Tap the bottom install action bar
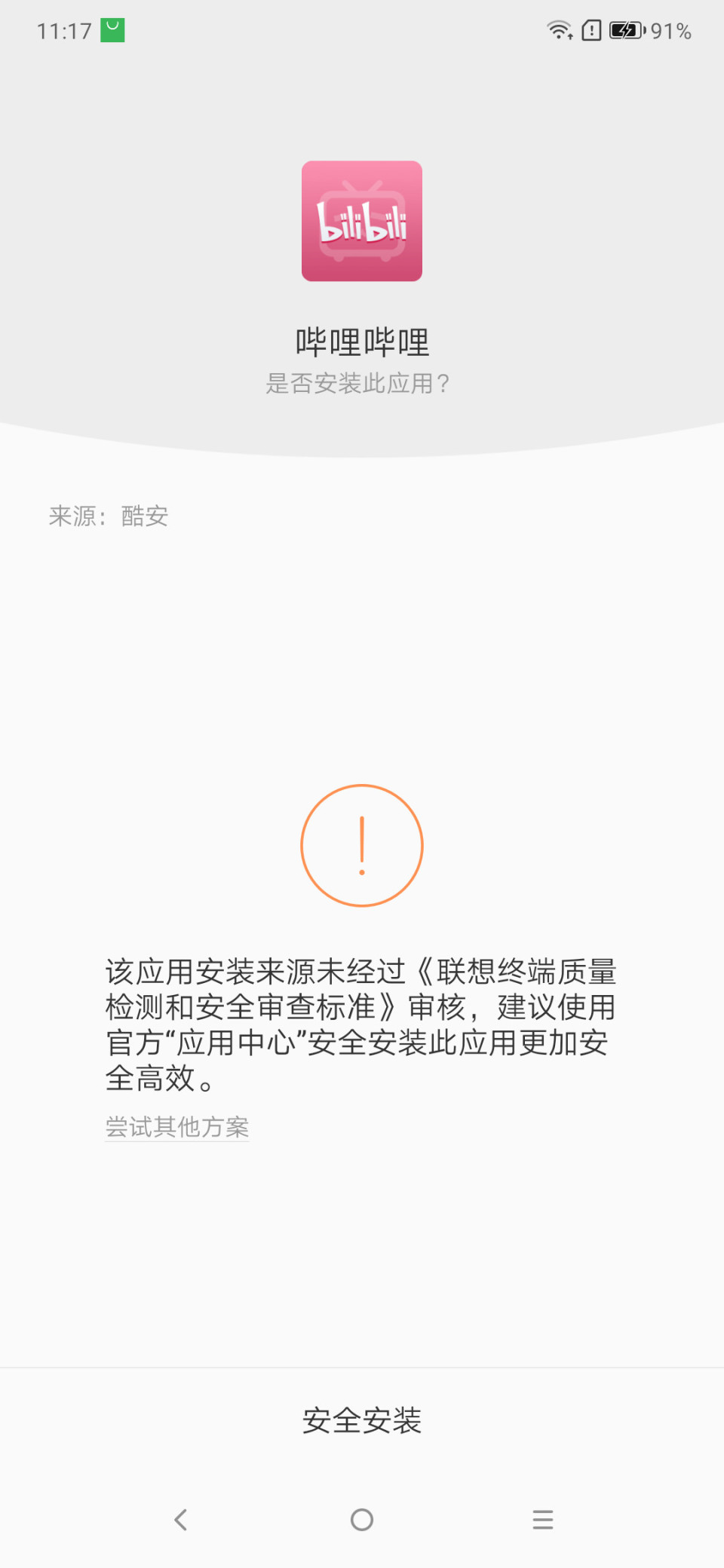 coord(362,1420)
